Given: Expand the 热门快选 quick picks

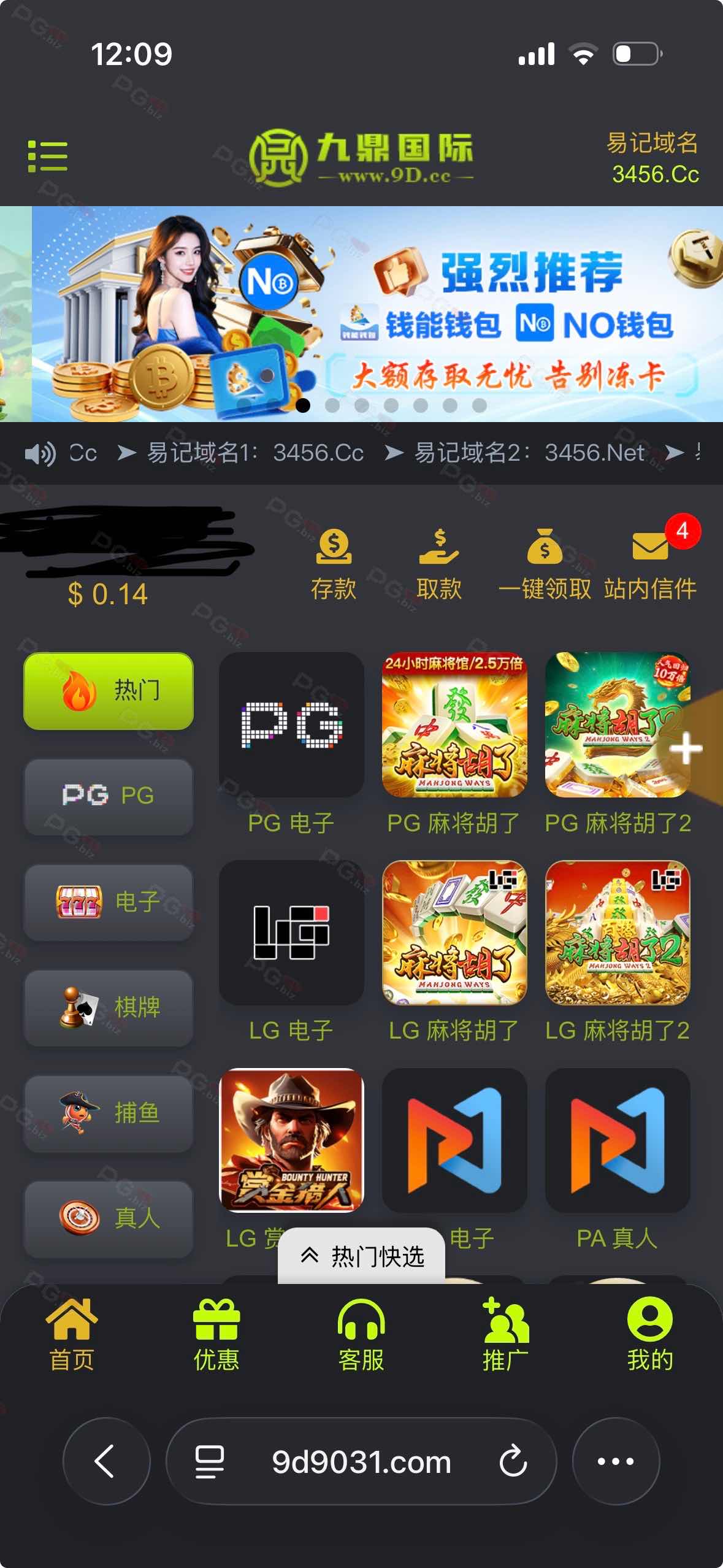Looking at the screenshot, I should 362,1256.
